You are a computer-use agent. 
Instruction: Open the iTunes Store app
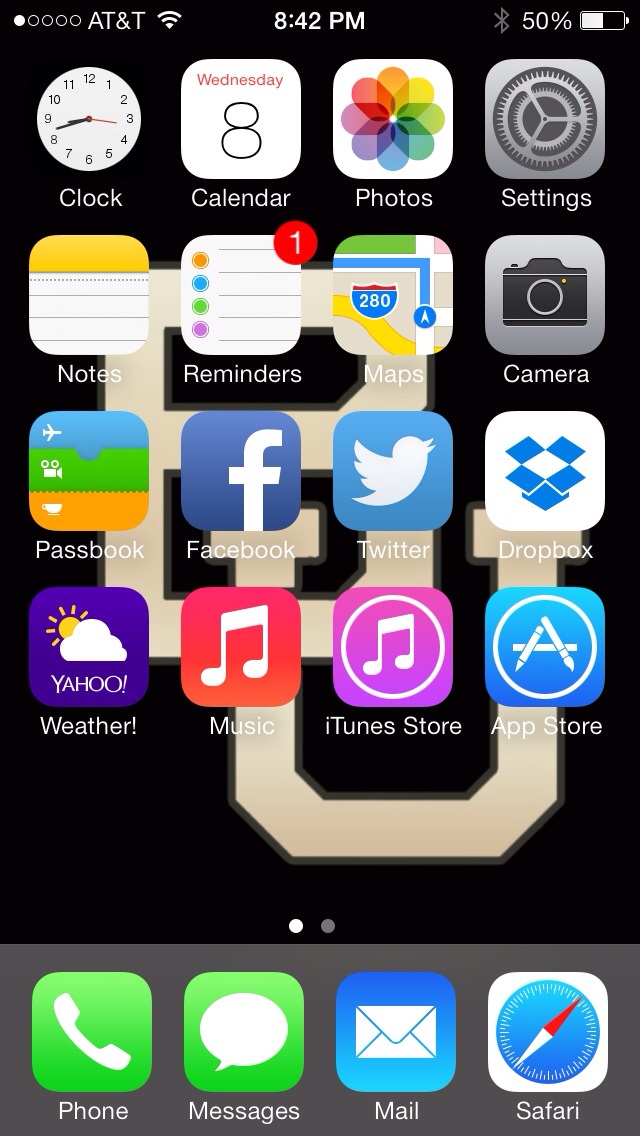pos(393,647)
